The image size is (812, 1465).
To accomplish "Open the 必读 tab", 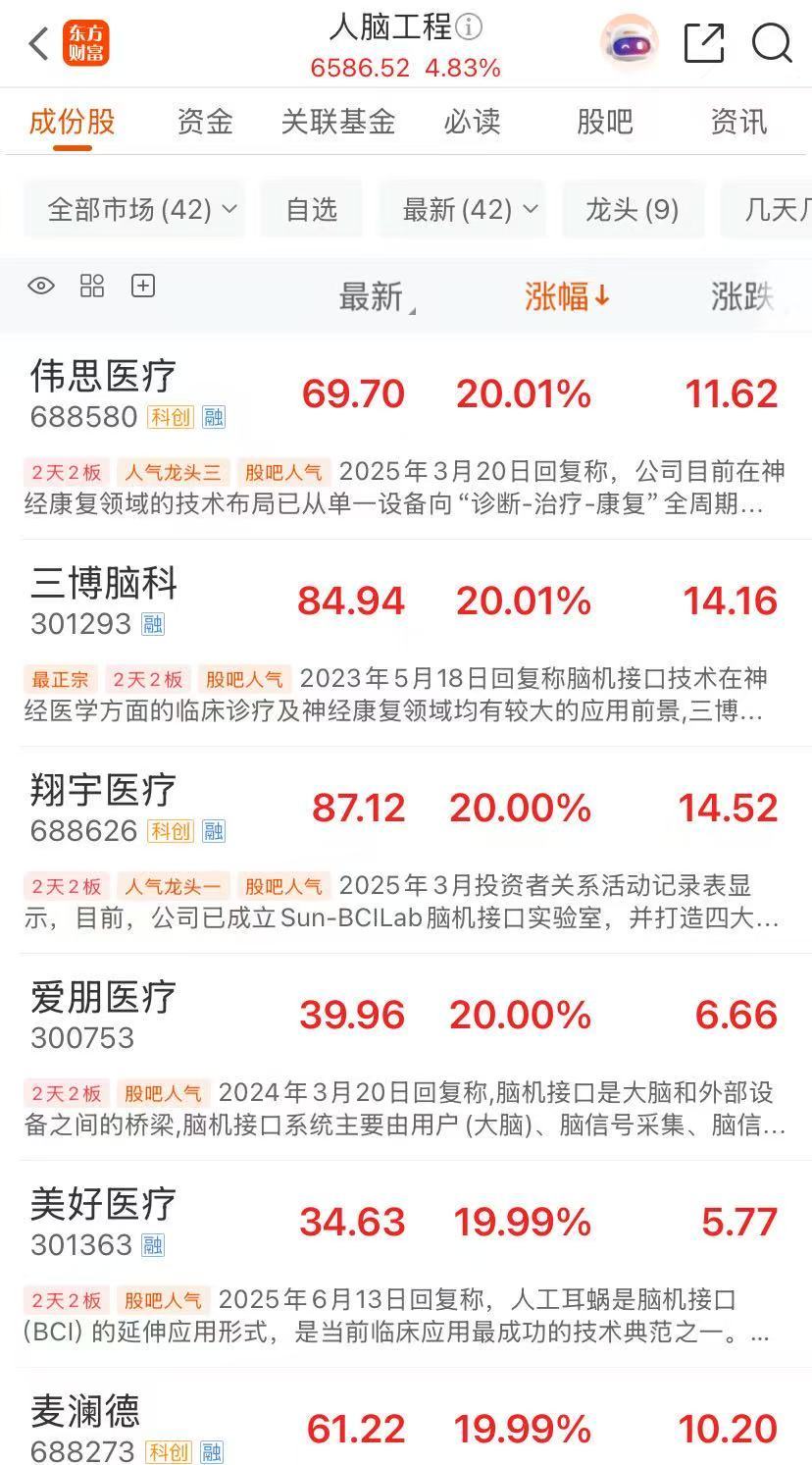I will pos(472,122).
